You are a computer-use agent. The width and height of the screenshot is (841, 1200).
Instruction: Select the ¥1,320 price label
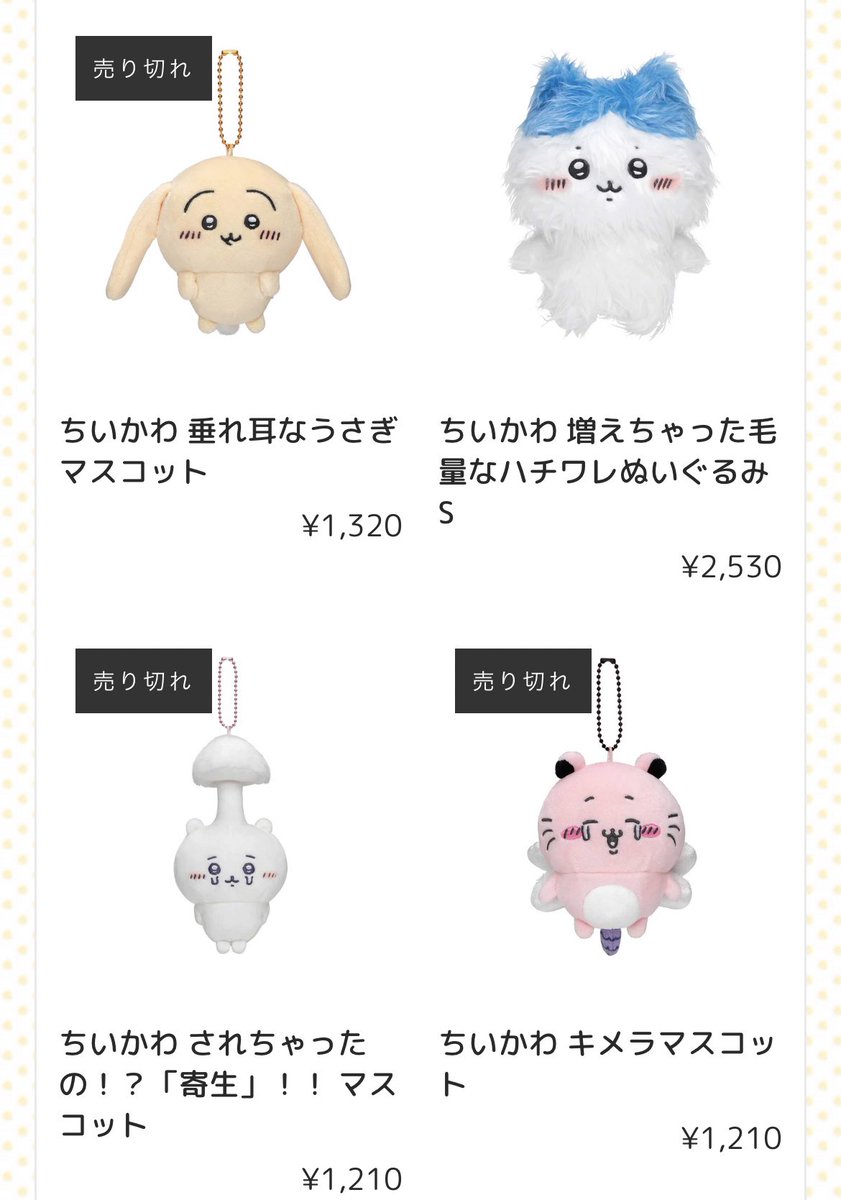point(352,521)
